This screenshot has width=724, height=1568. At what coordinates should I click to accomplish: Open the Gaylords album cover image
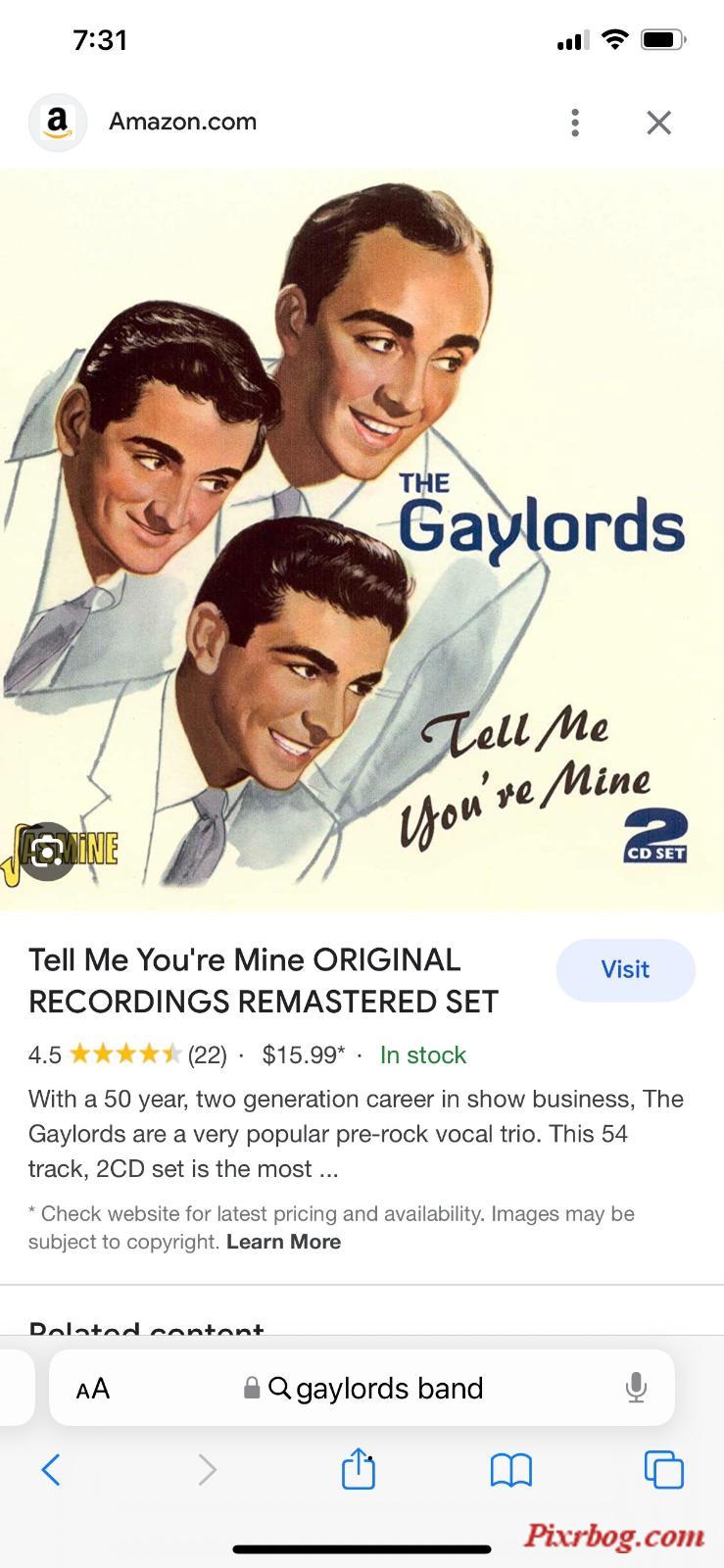coord(362,540)
